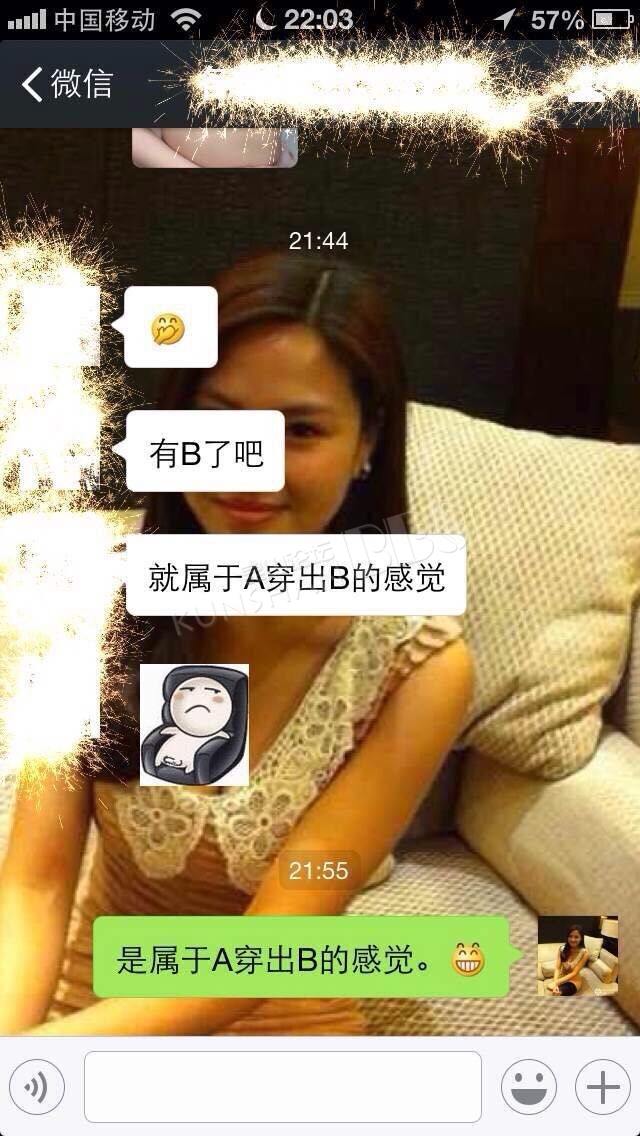
Task: Switch to voice message input
Action: click(x=36, y=1087)
